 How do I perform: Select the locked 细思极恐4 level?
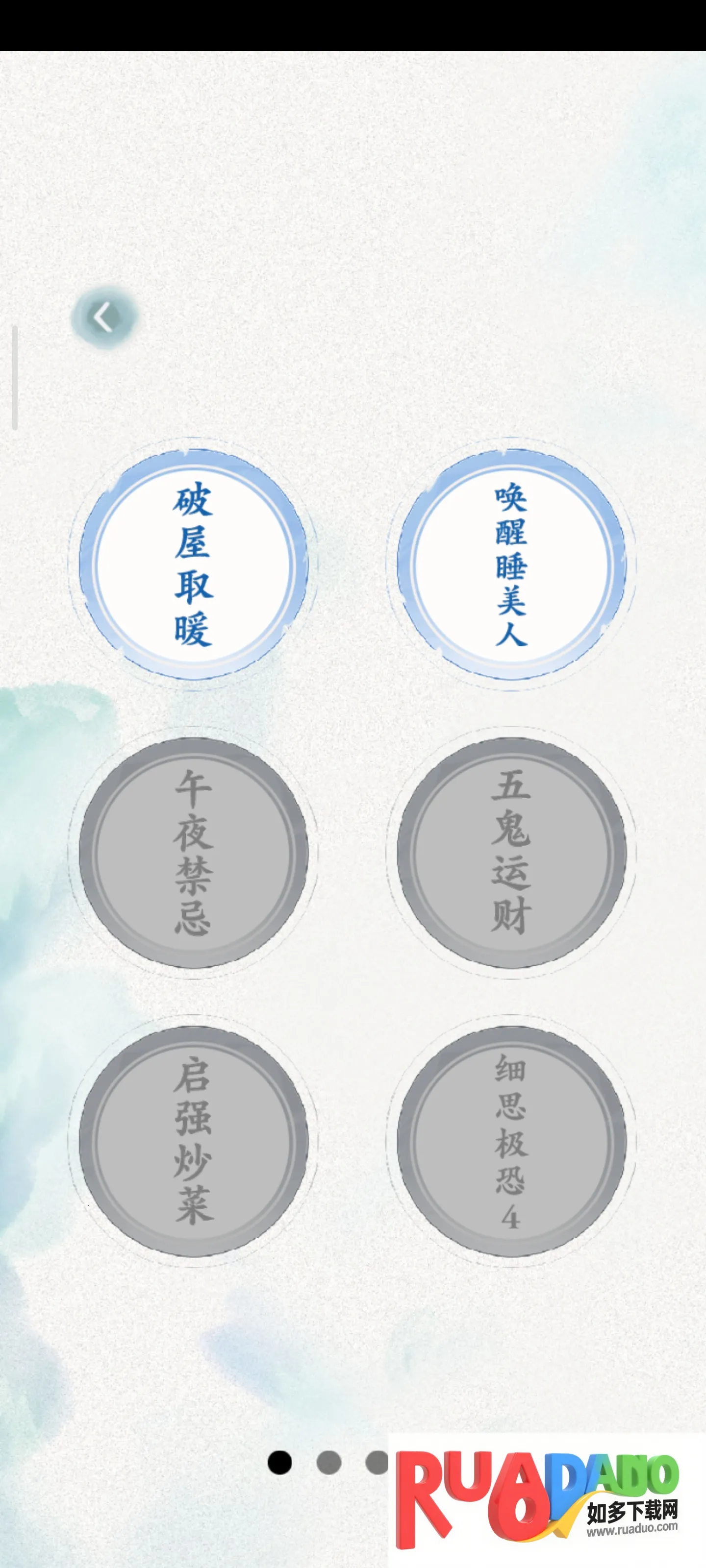[511, 1141]
